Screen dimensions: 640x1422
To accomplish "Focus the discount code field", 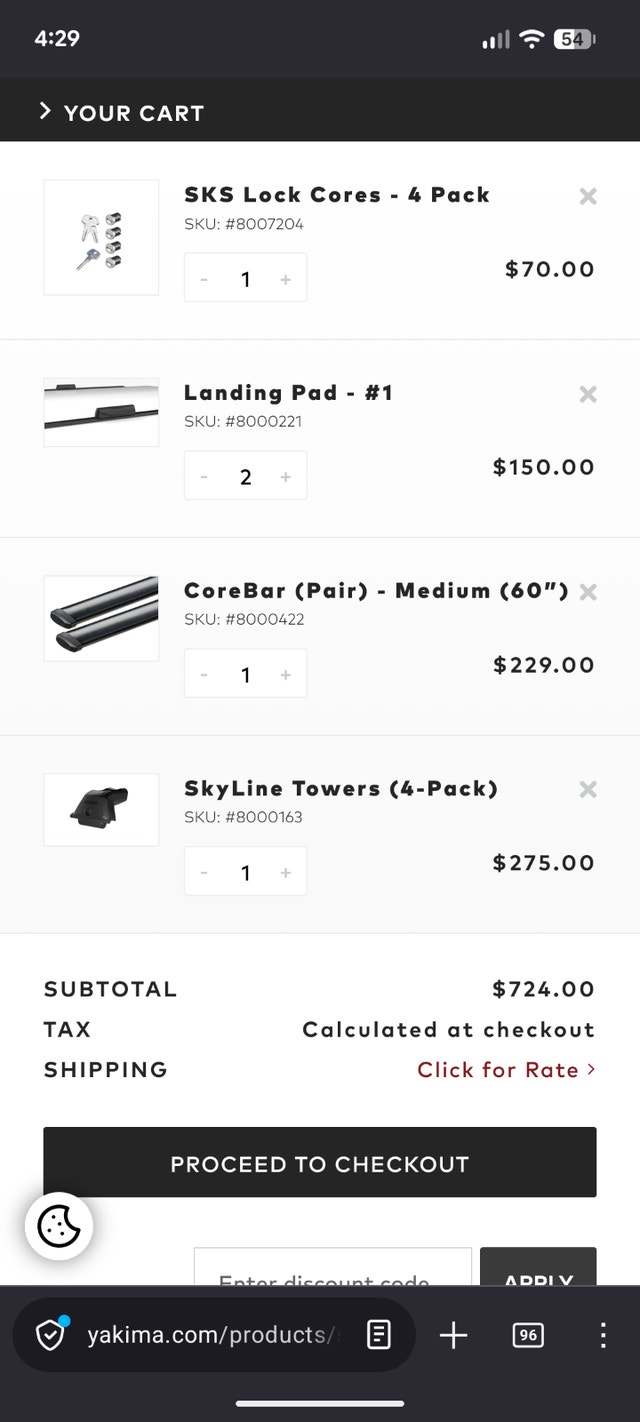I will 333,1267.
